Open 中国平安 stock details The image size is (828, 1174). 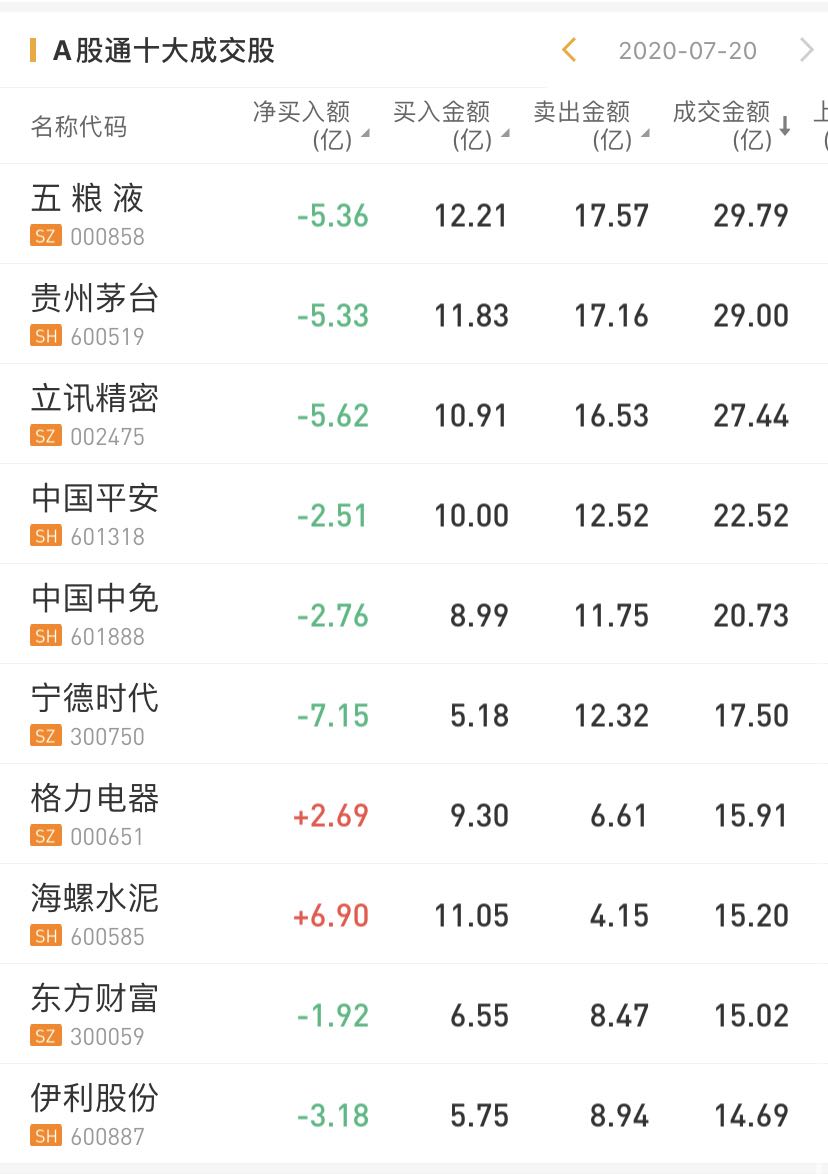point(94,514)
